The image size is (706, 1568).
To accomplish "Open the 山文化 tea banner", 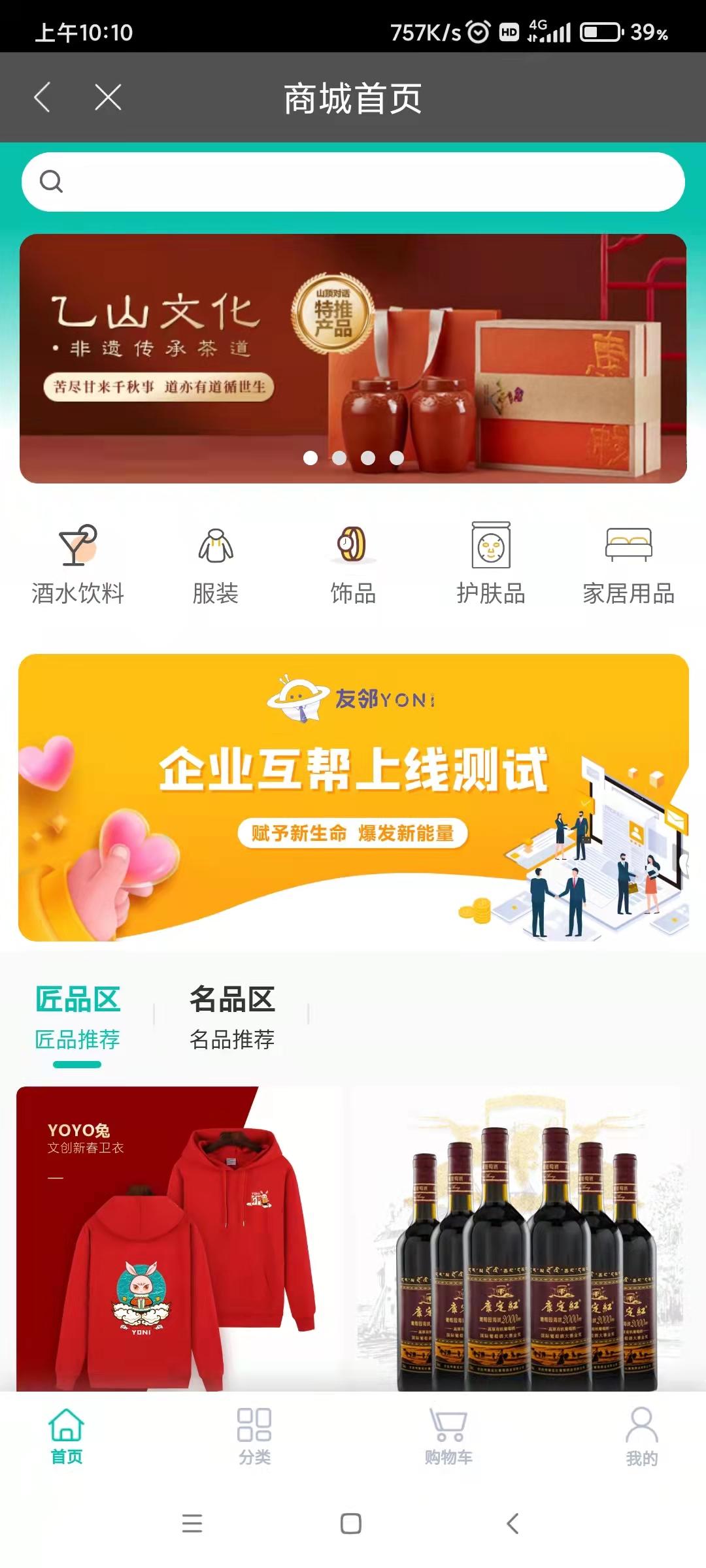I will [353, 358].
